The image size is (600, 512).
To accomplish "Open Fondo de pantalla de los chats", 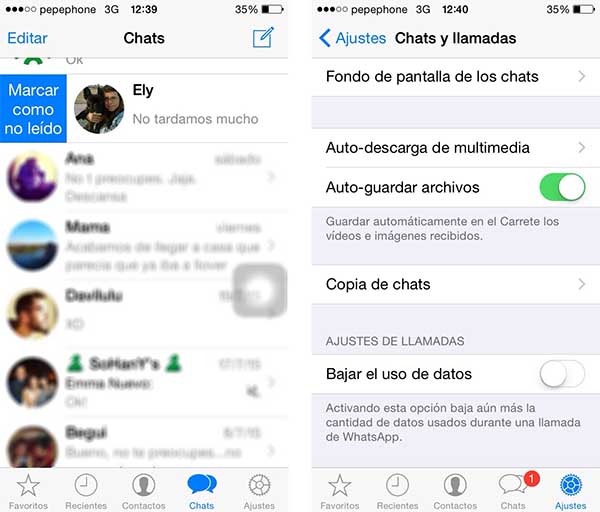I will pos(456,76).
